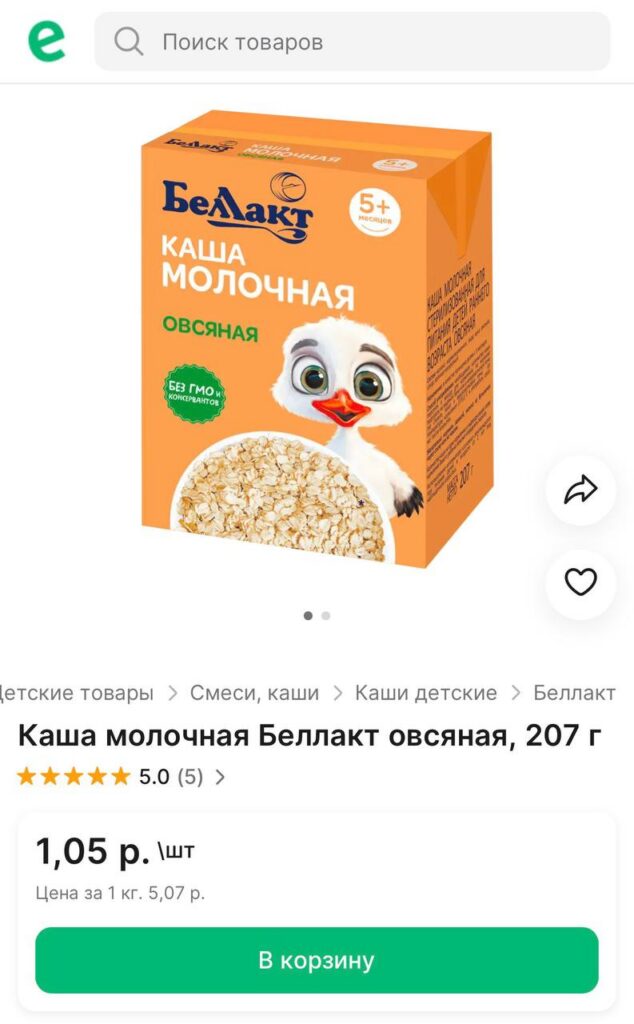Open the Поиск товаров search field
This screenshot has width=634, height=1024.
(352, 42)
